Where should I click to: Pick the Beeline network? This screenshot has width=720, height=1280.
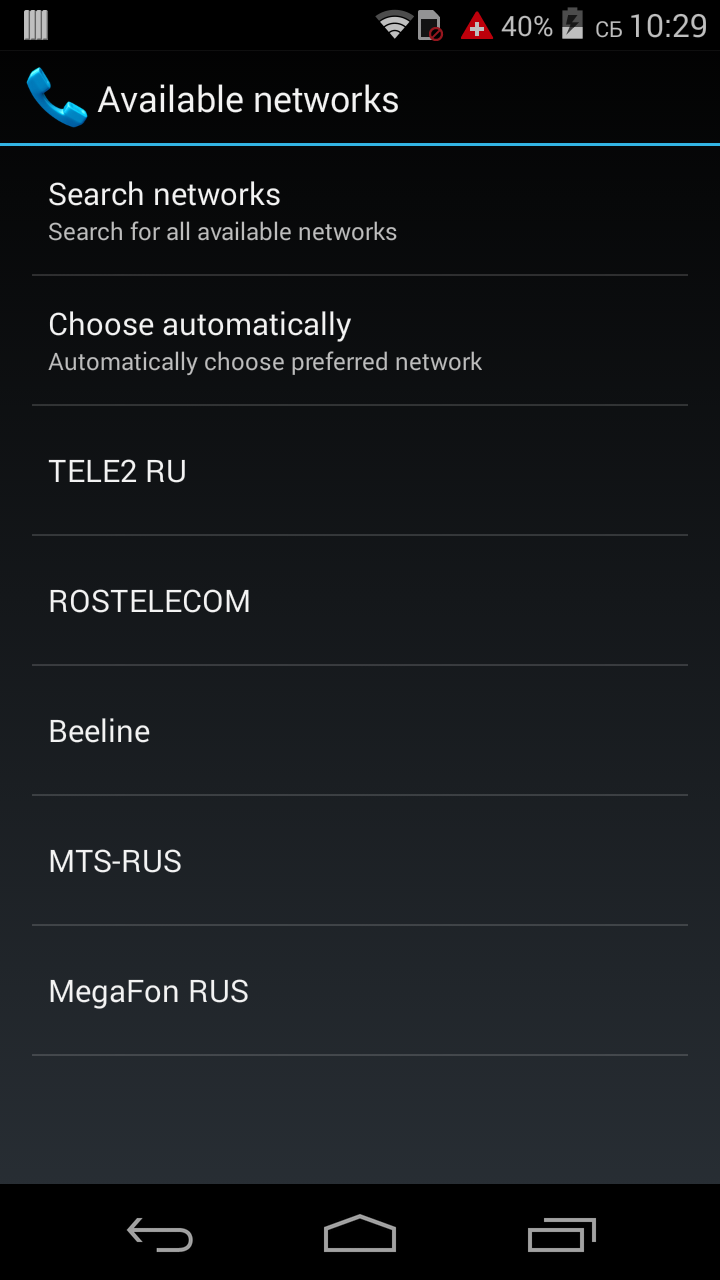360,731
